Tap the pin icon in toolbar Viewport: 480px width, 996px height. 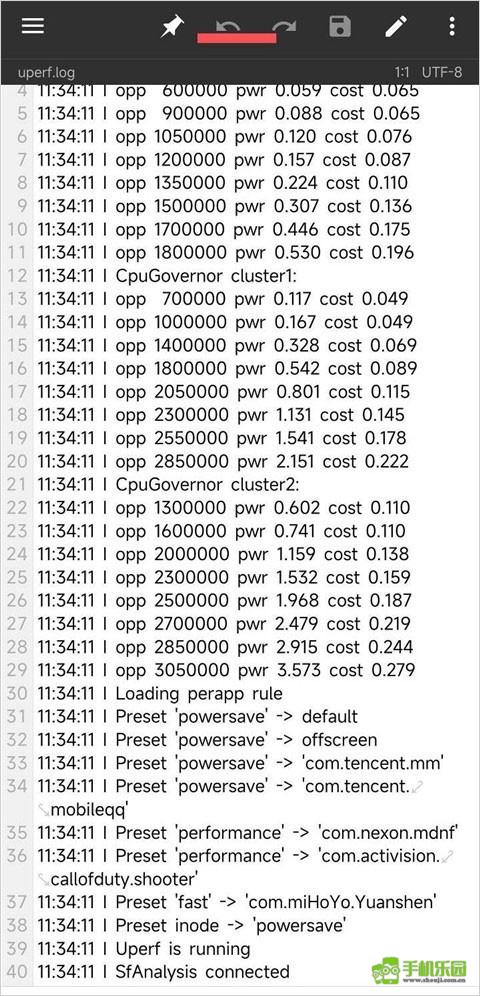171,26
